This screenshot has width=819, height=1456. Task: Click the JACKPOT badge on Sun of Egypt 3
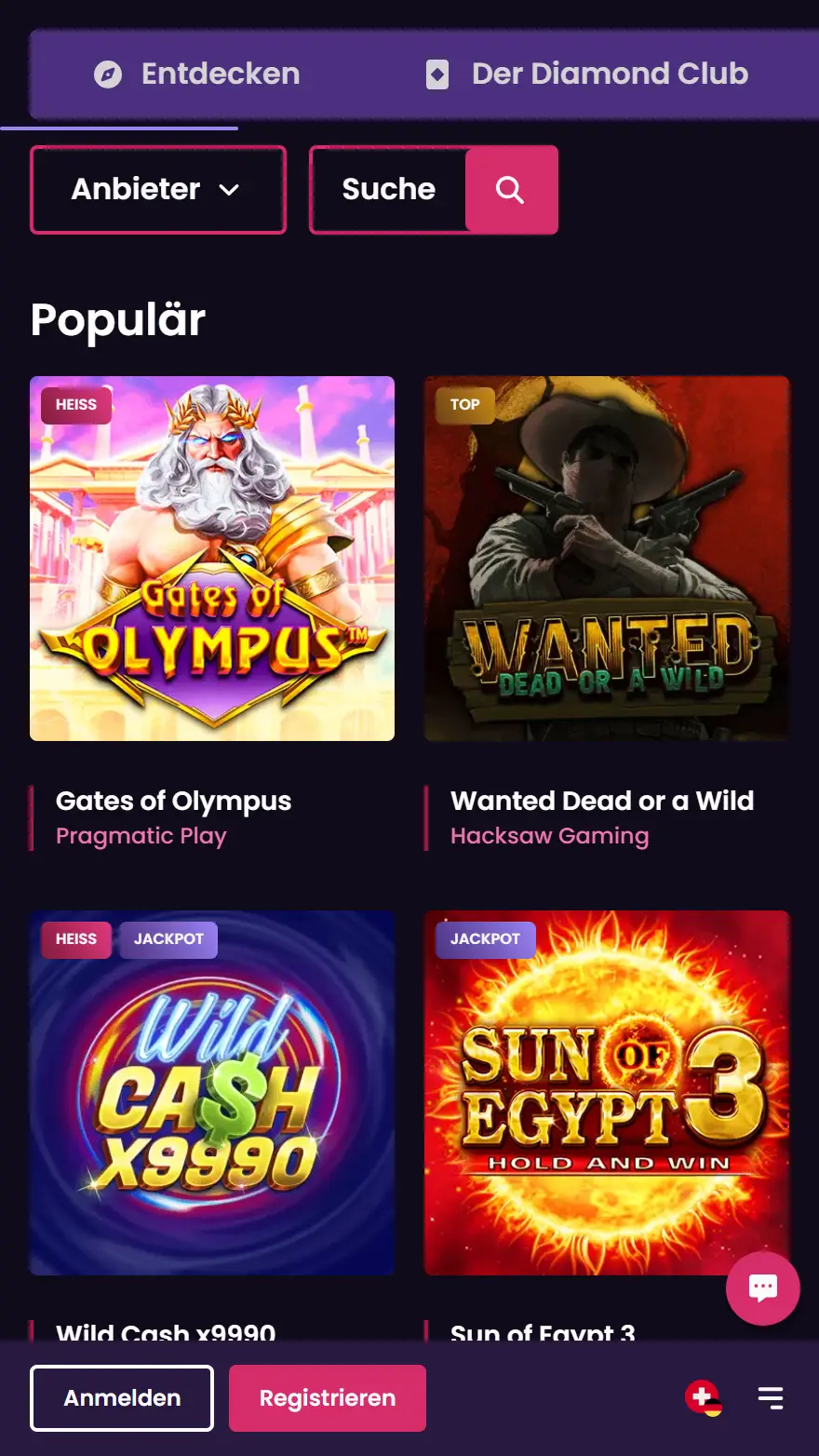485,939
